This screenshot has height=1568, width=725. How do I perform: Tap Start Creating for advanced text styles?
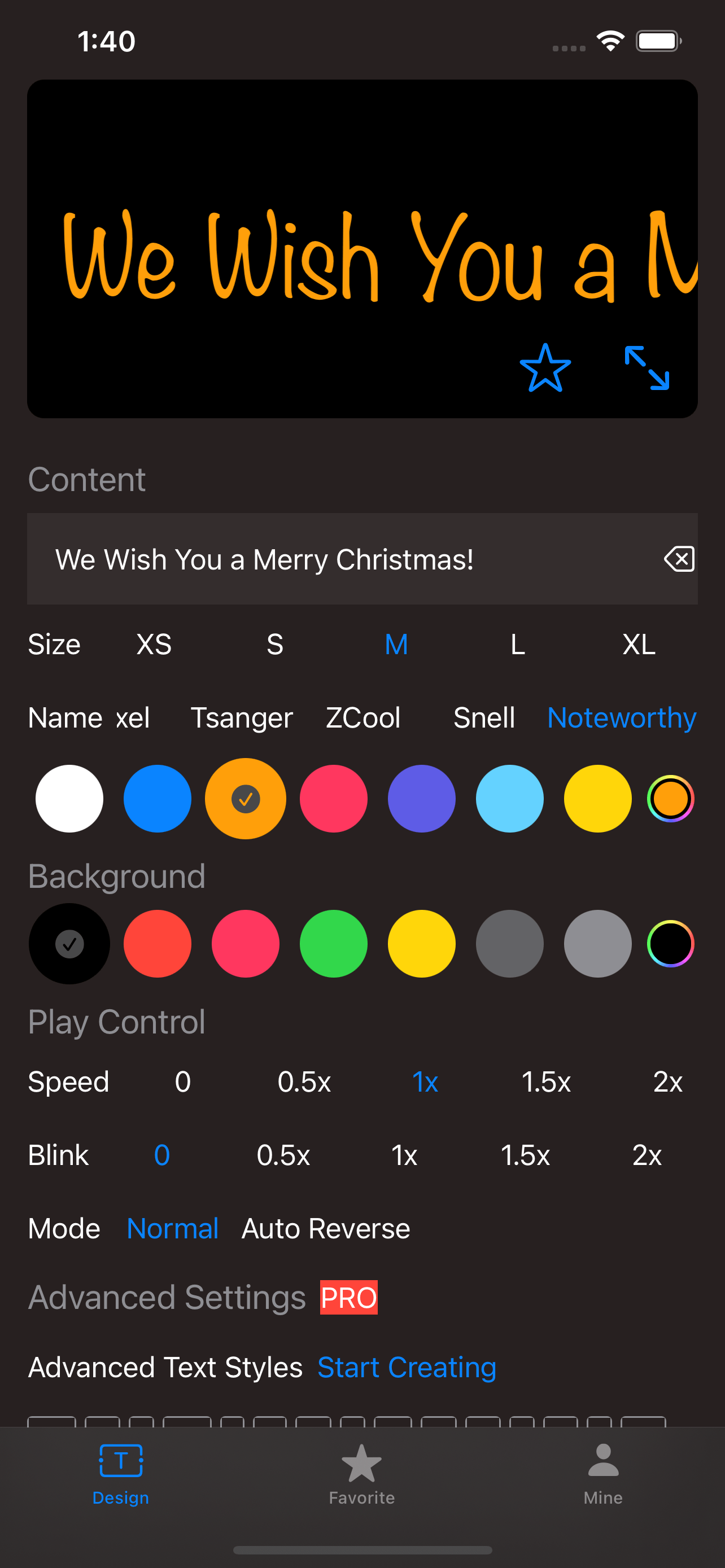coord(407,1367)
